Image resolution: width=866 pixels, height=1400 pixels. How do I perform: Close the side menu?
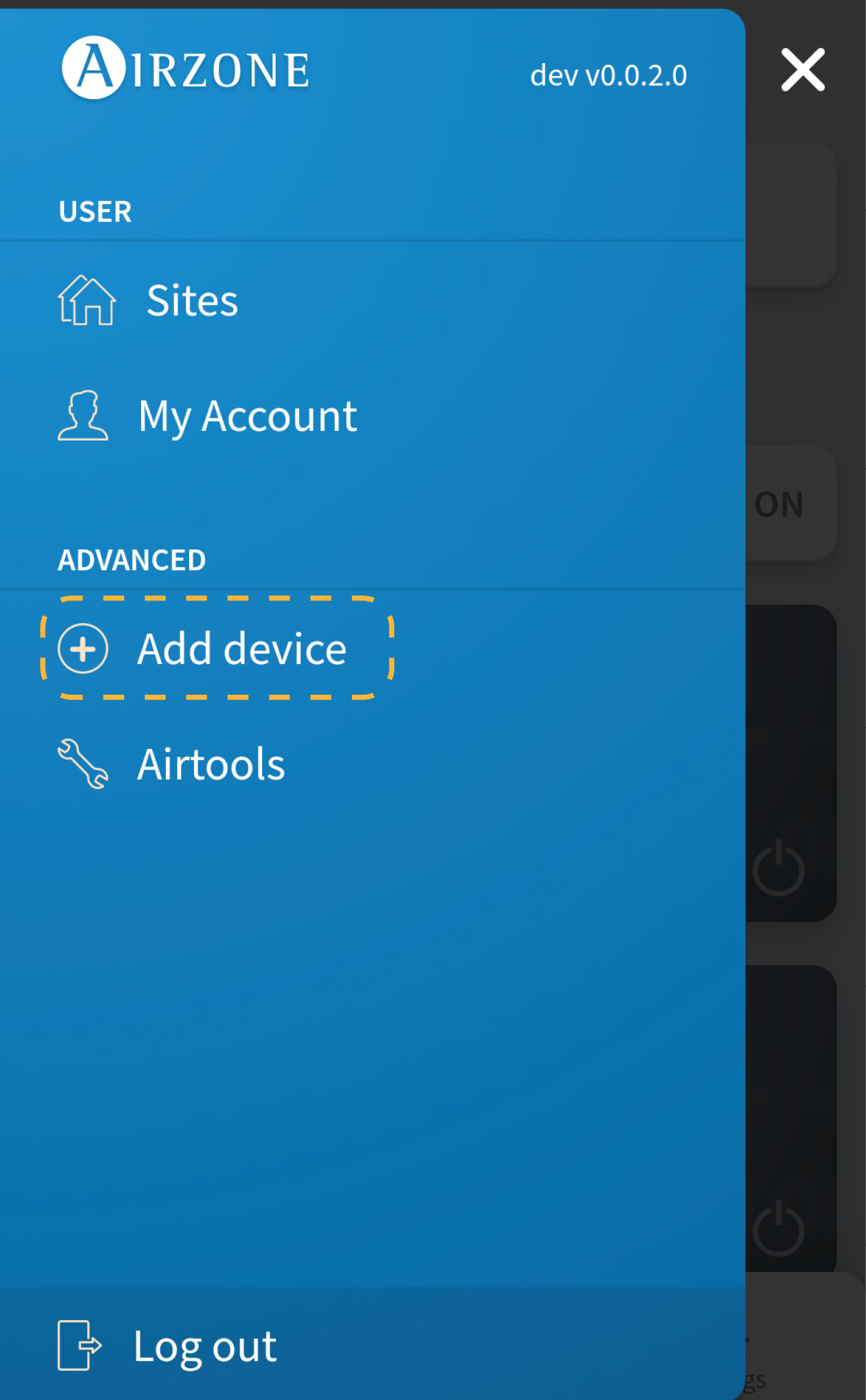(802, 70)
